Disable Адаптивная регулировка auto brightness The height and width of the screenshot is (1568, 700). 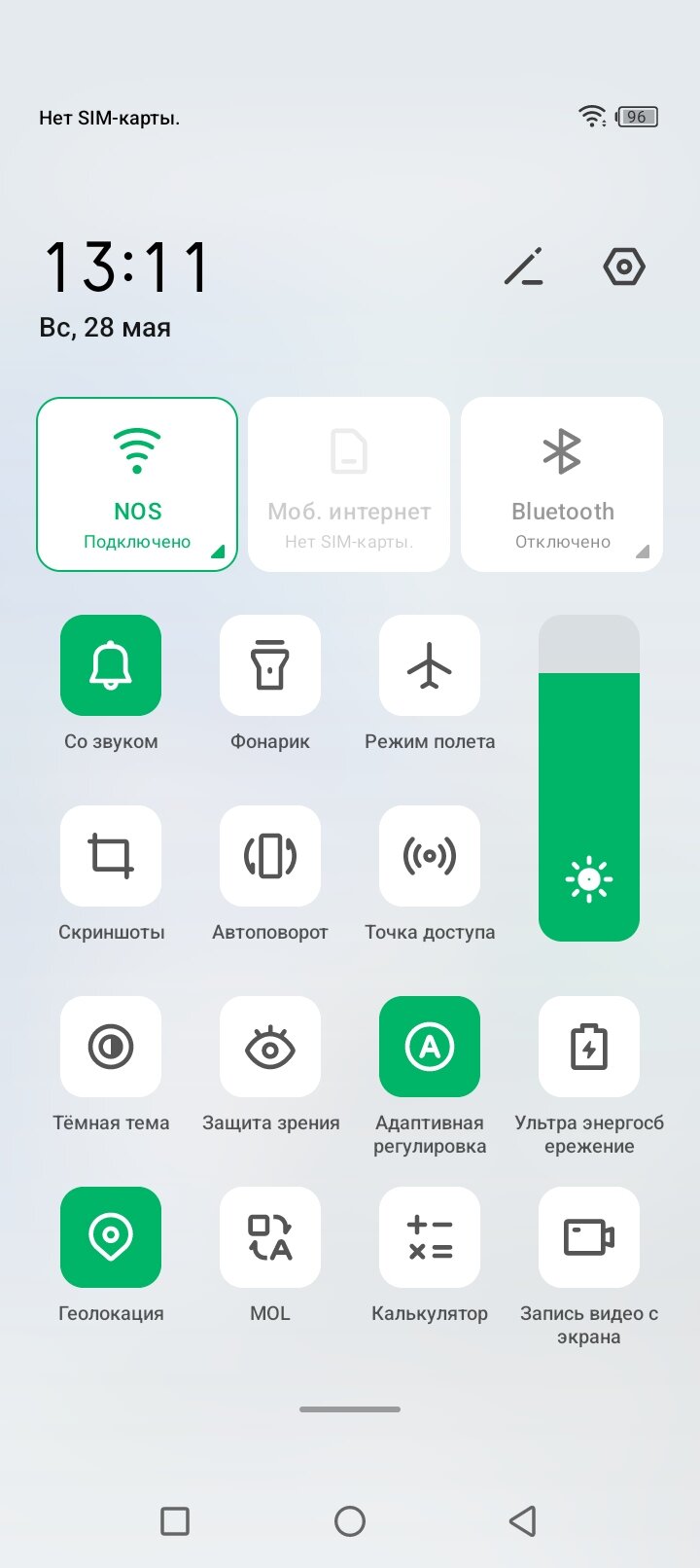pos(430,1047)
